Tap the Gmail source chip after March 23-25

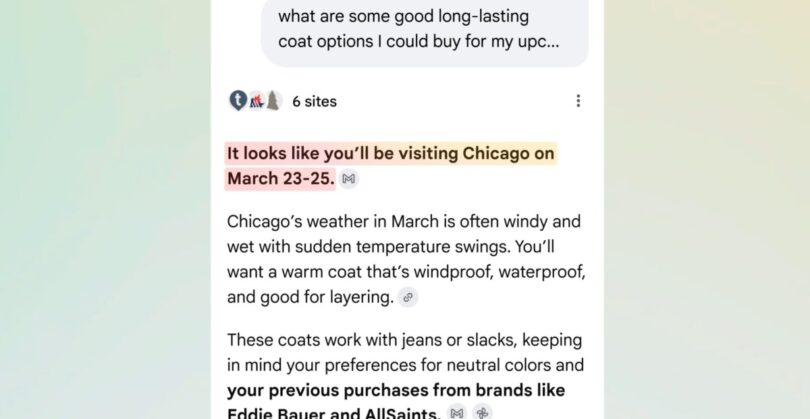click(348, 179)
